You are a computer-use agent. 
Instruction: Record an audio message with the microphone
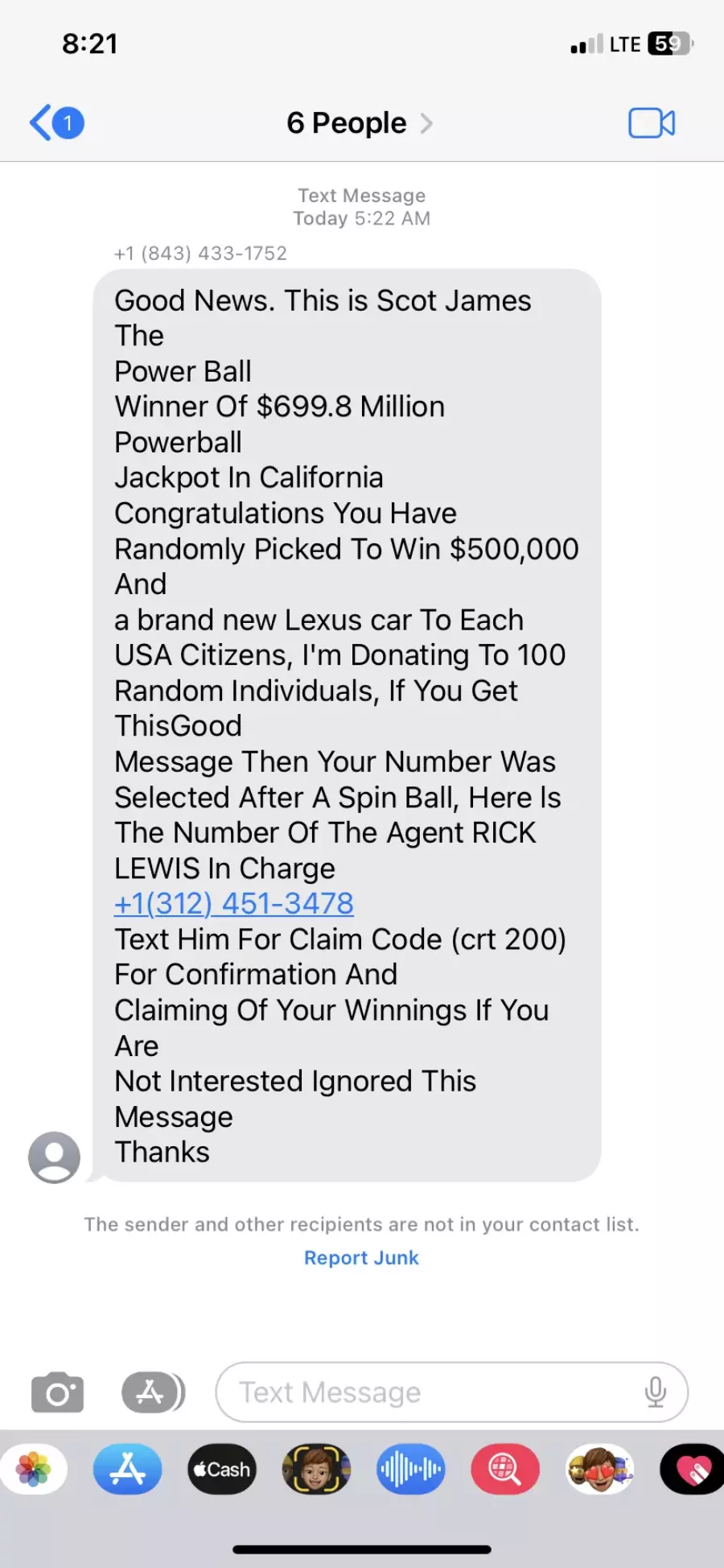click(x=656, y=1392)
